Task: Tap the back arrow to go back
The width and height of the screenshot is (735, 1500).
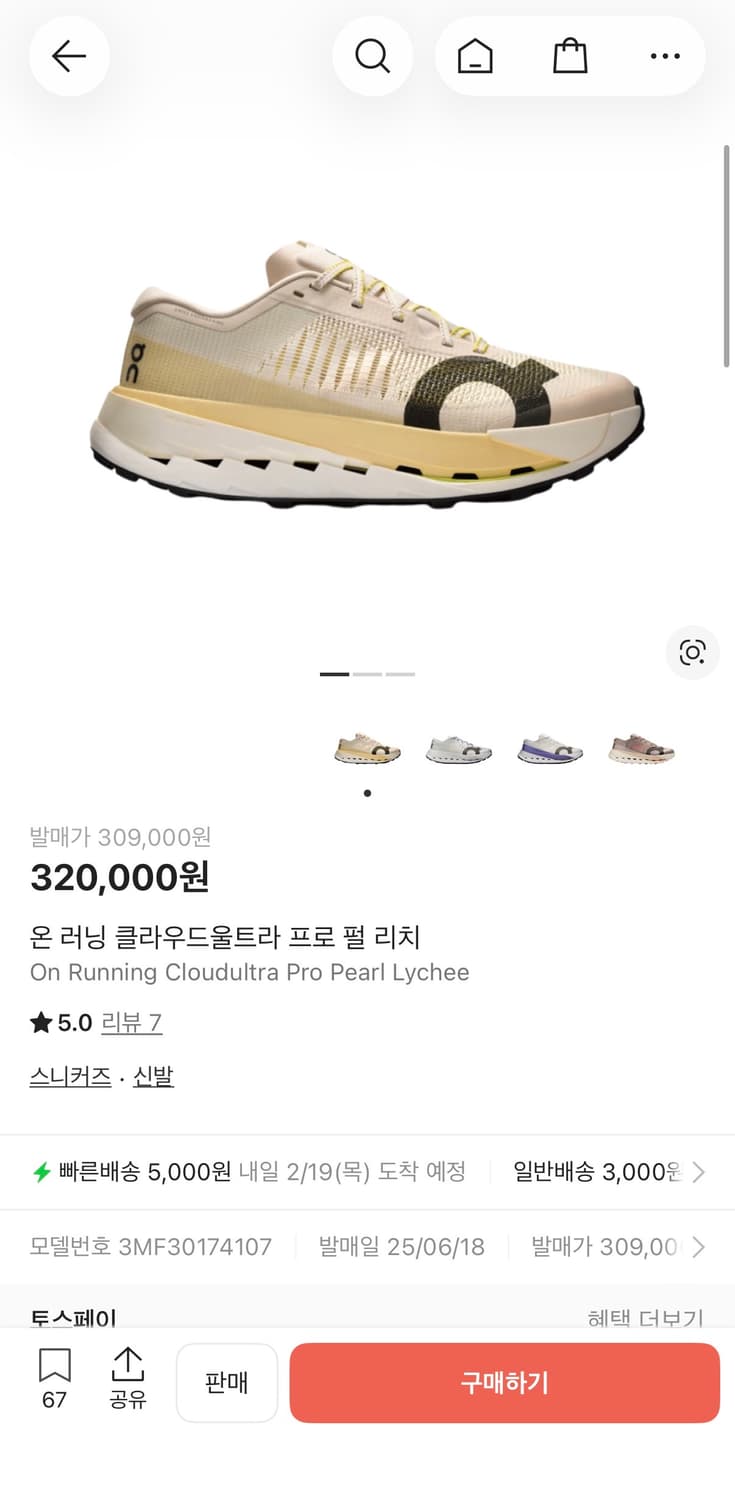Action: [x=69, y=56]
